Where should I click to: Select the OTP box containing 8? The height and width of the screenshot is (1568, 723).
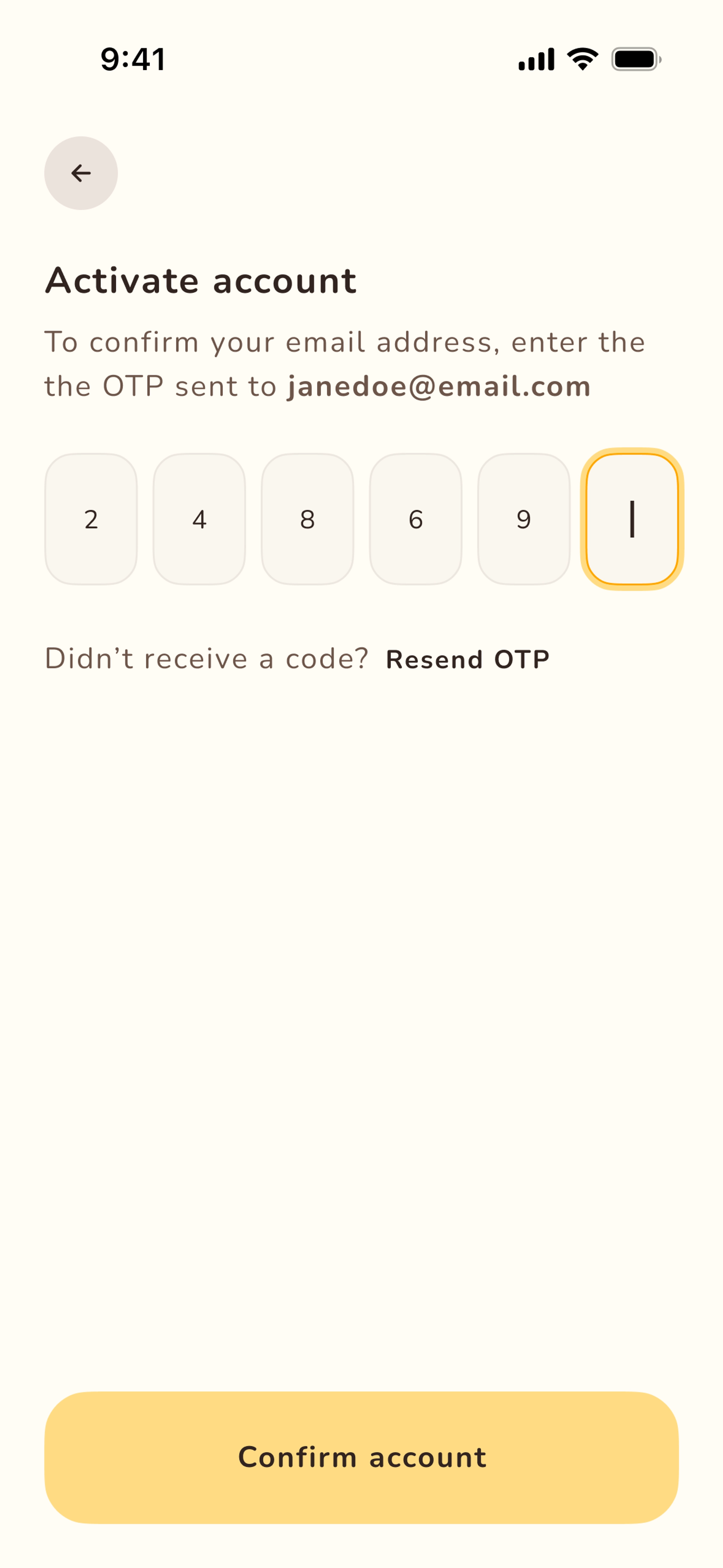(x=307, y=519)
